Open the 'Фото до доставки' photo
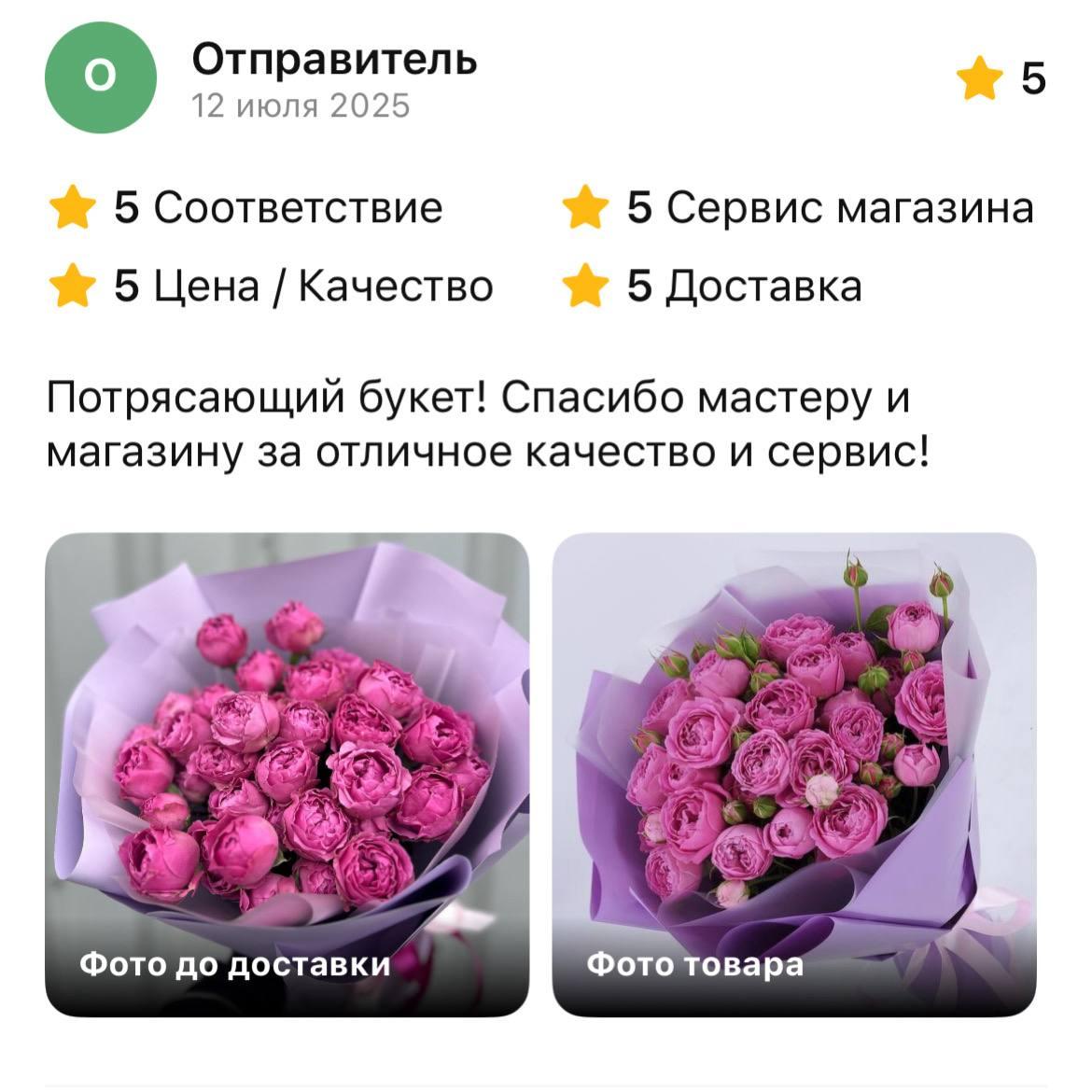Image resolution: width=1092 pixels, height=1092 pixels. pyautogui.click(x=287, y=775)
